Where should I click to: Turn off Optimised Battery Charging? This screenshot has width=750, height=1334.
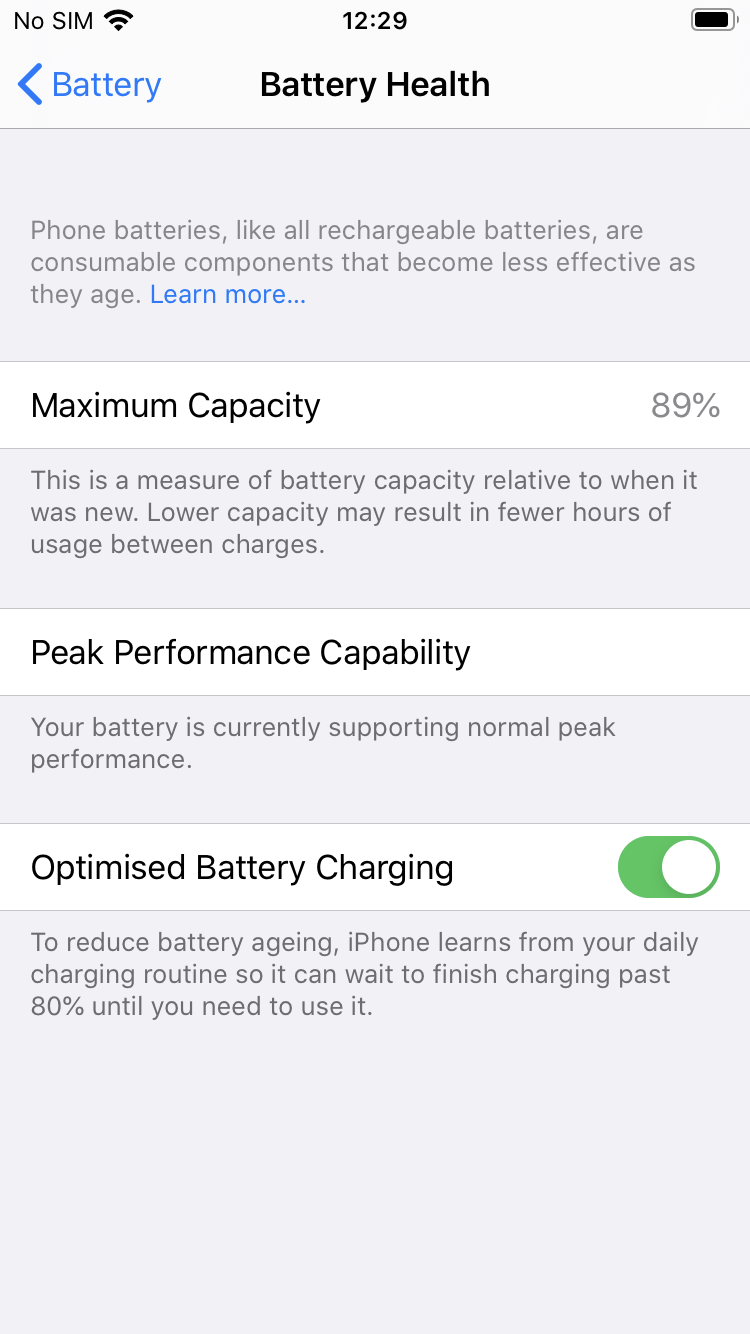(x=668, y=867)
